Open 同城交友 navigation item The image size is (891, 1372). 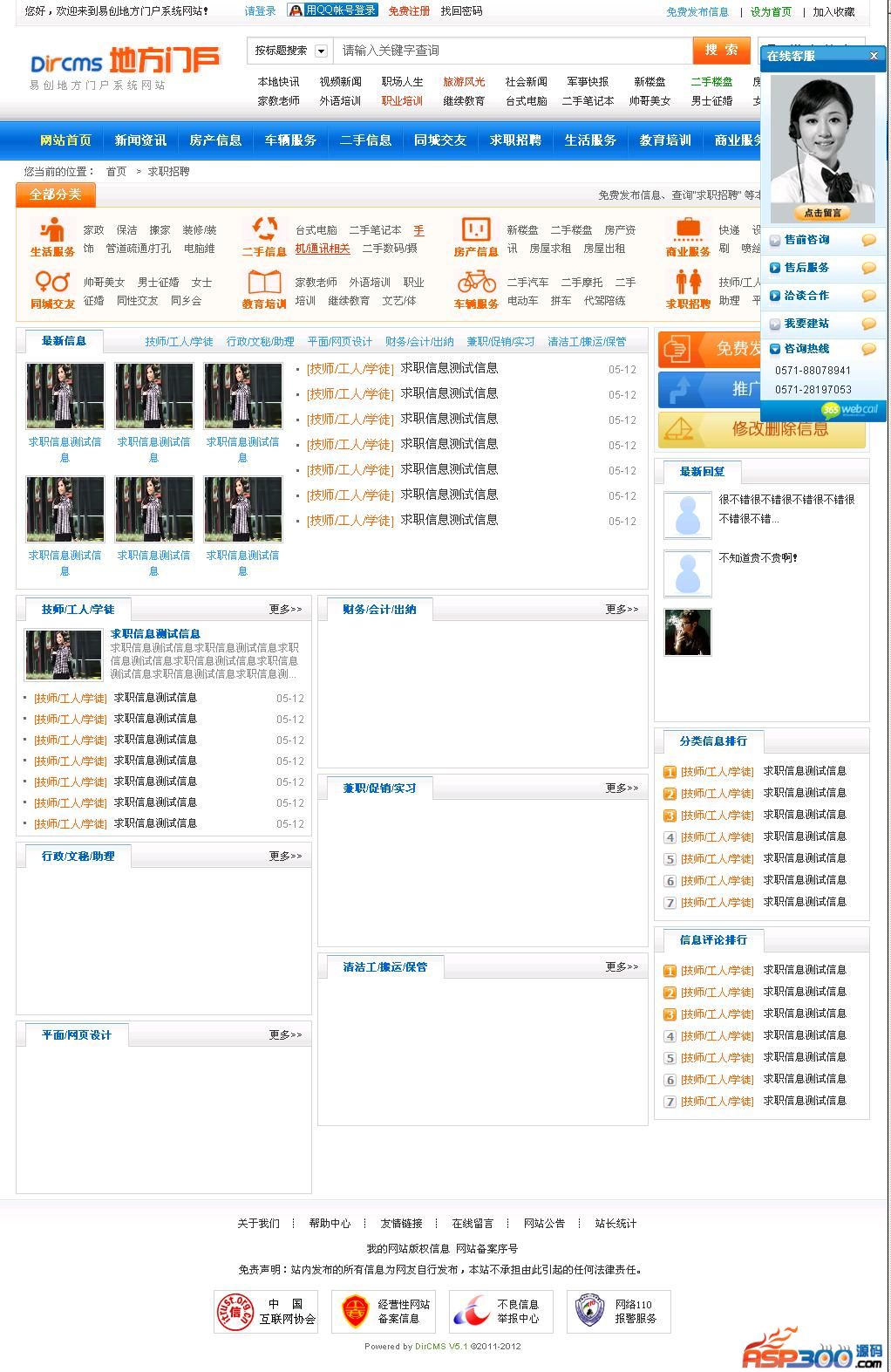click(440, 140)
